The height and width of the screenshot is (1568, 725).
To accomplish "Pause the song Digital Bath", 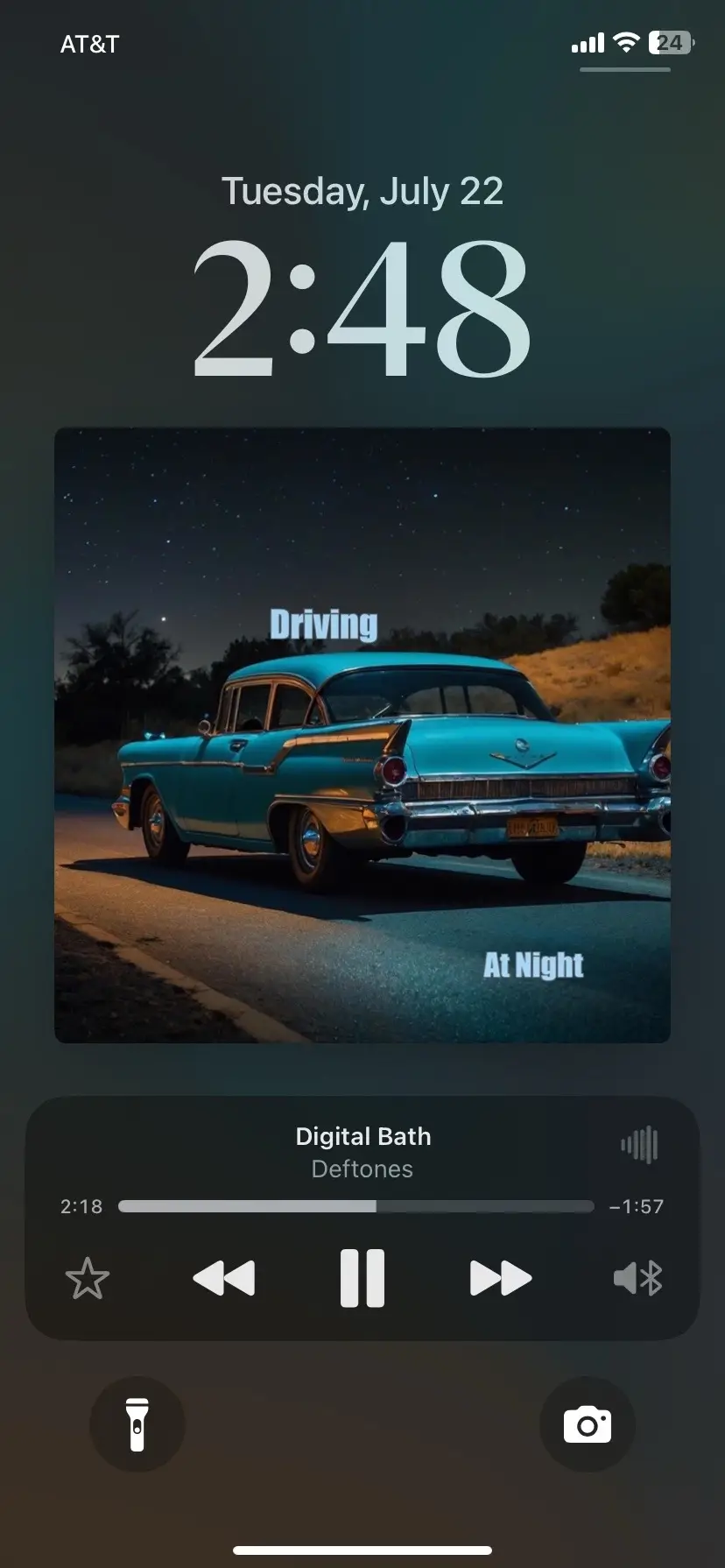I will [x=362, y=1278].
